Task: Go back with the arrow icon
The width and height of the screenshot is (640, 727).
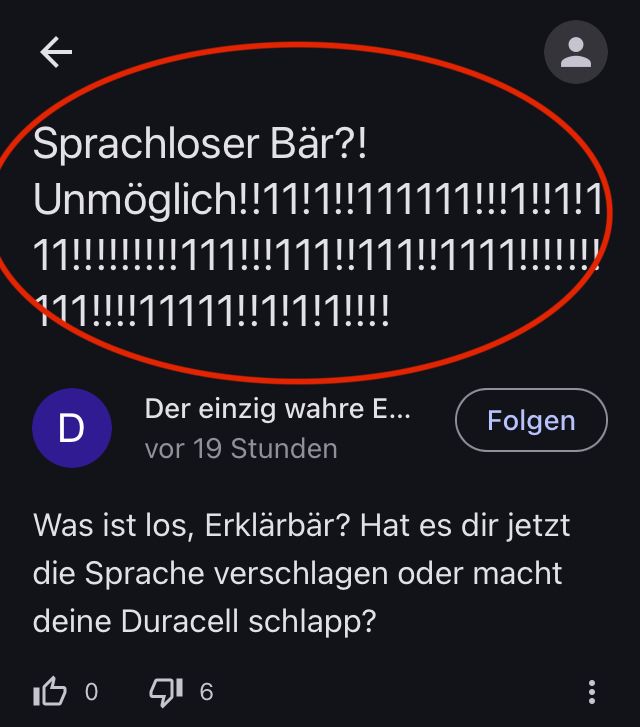Action: click(56, 53)
